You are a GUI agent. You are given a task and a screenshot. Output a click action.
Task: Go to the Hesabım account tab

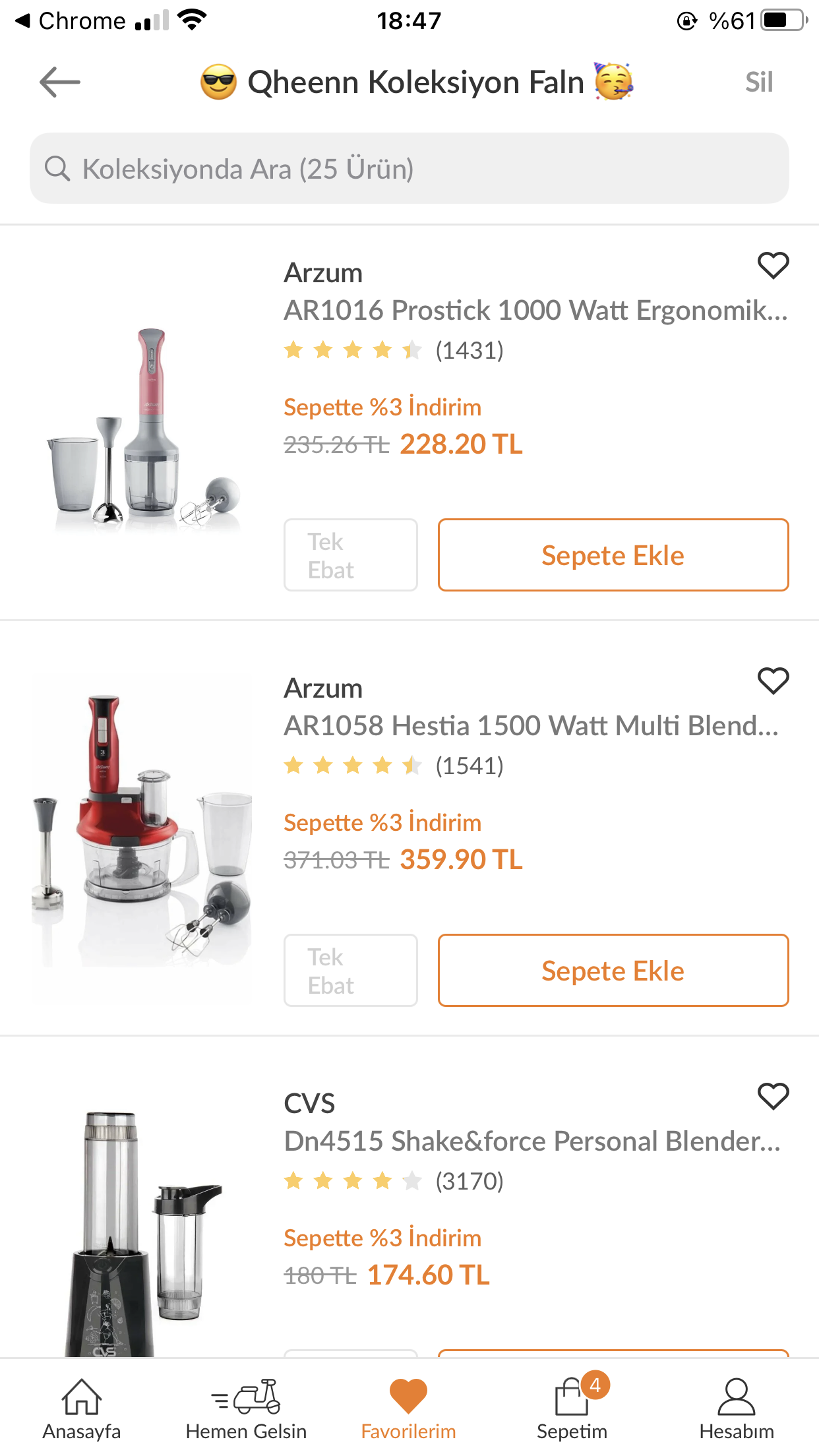point(736,1409)
